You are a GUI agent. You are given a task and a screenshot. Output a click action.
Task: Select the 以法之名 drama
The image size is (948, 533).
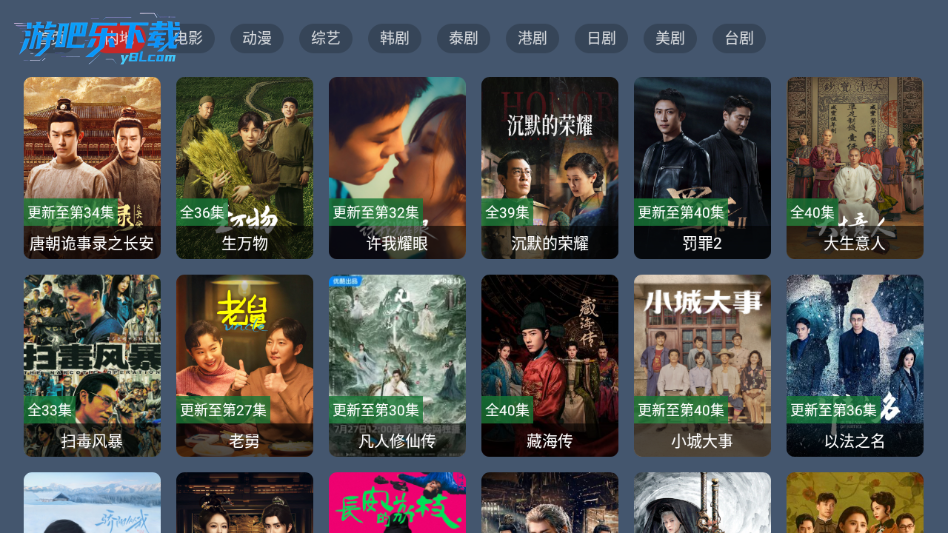coord(854,365)
